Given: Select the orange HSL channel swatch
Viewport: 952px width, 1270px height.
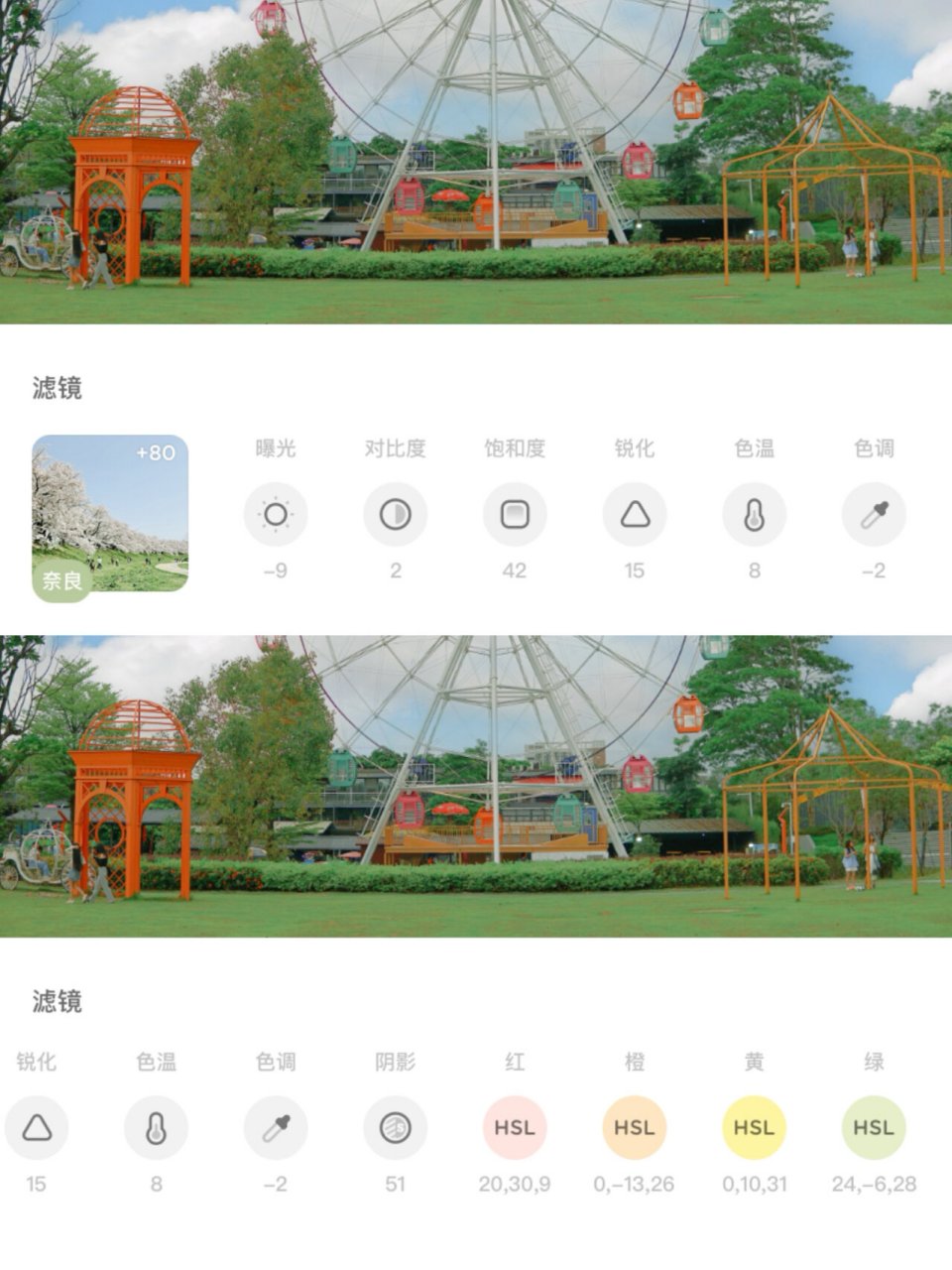Looking at the screenshot, I should click(635, 1127).
